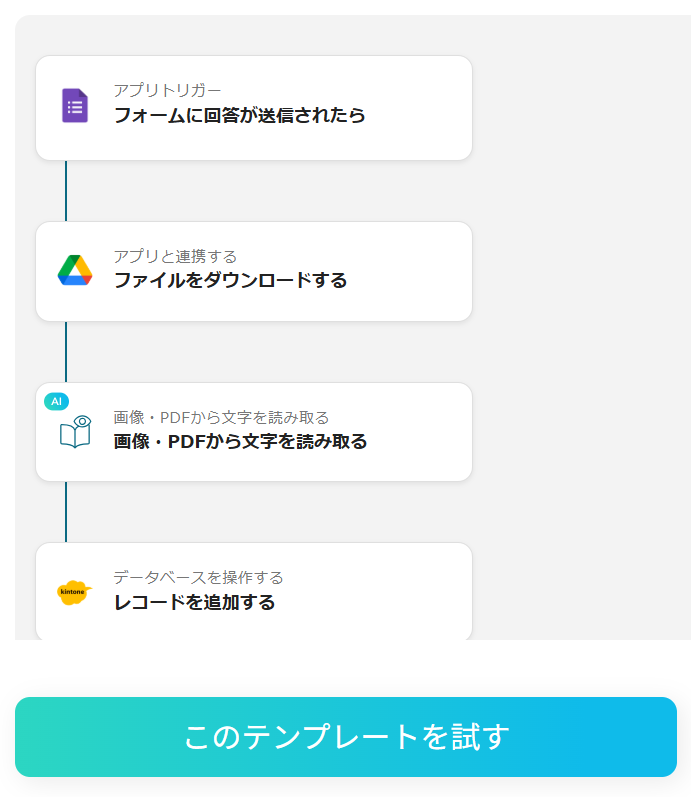Open the 画像・PDFから文字を読み取る AI step
Screen dimensions: 691x797
[254, 432]
